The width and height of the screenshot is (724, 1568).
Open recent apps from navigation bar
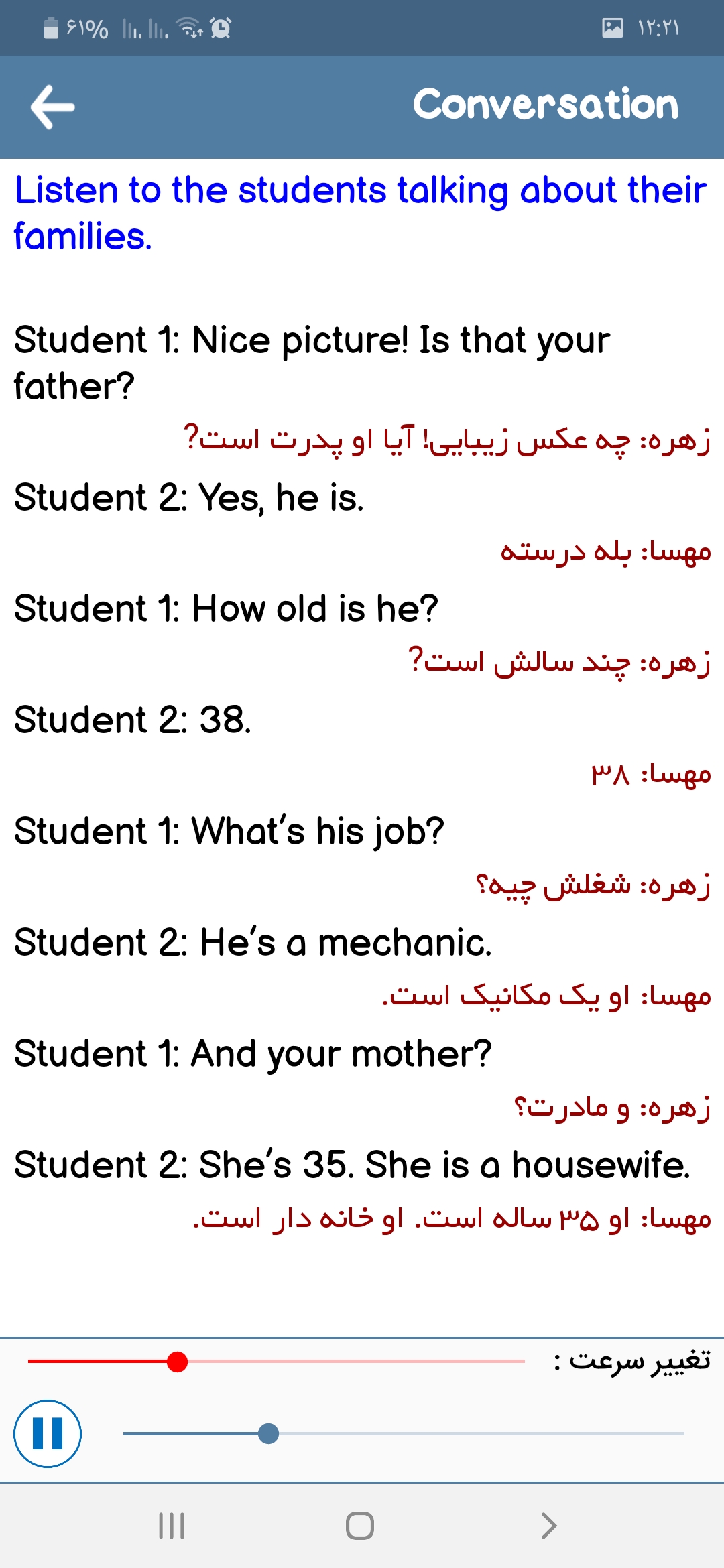coord(172,1526)
